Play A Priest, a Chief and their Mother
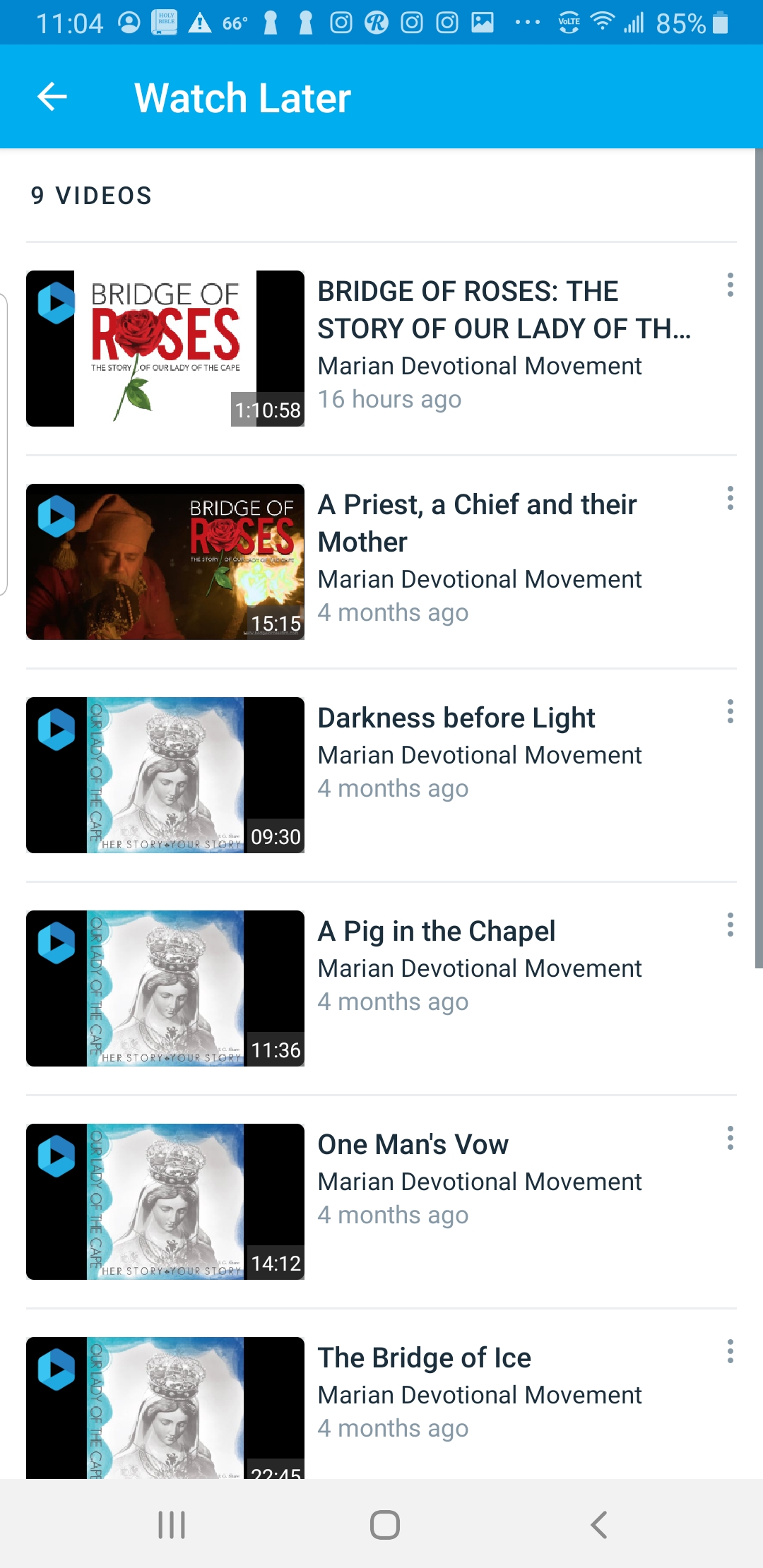Viewport: 763px width, 1568px height. tap(165, 562)
